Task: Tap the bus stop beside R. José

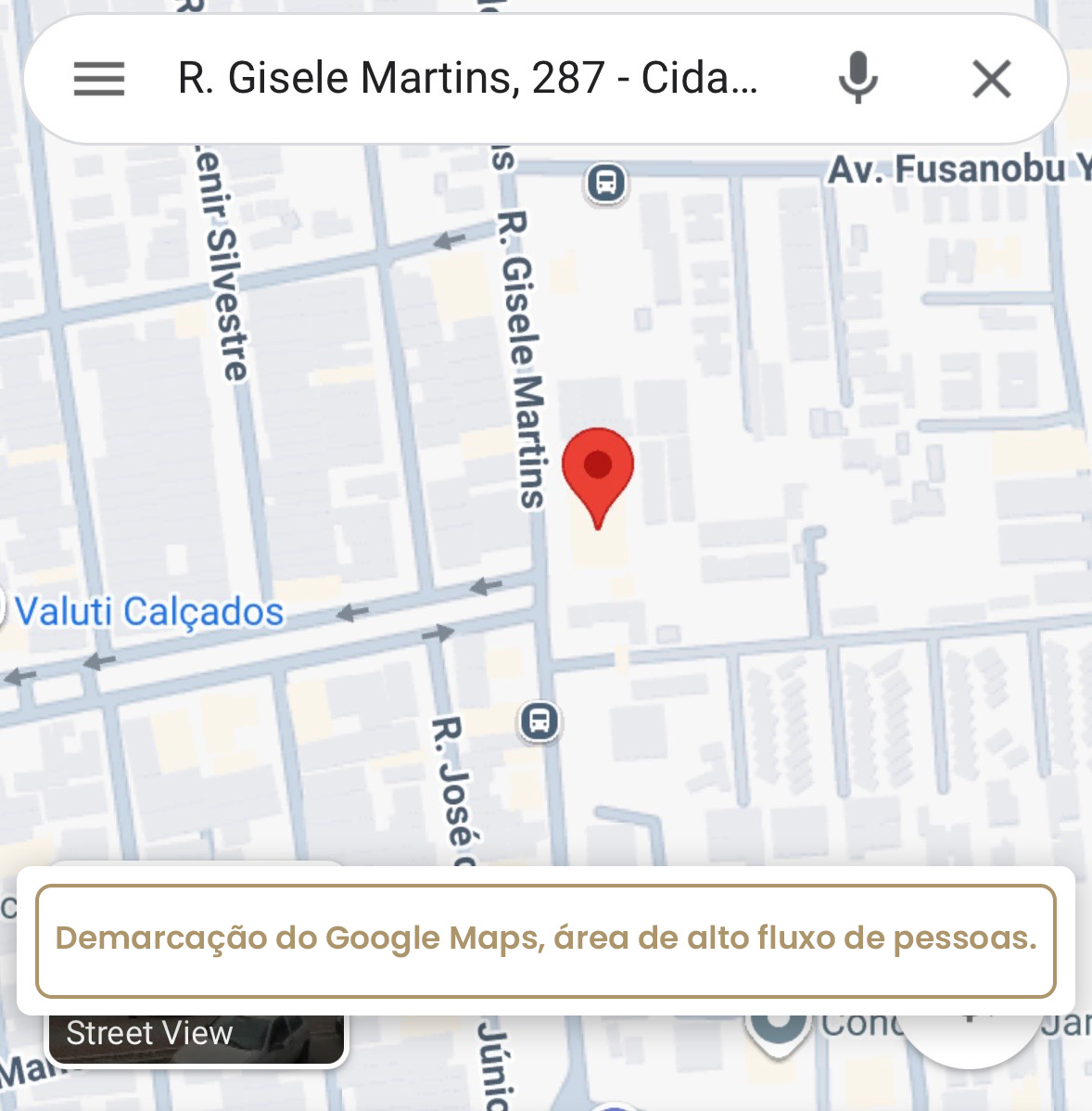Action: click(540, 721)
